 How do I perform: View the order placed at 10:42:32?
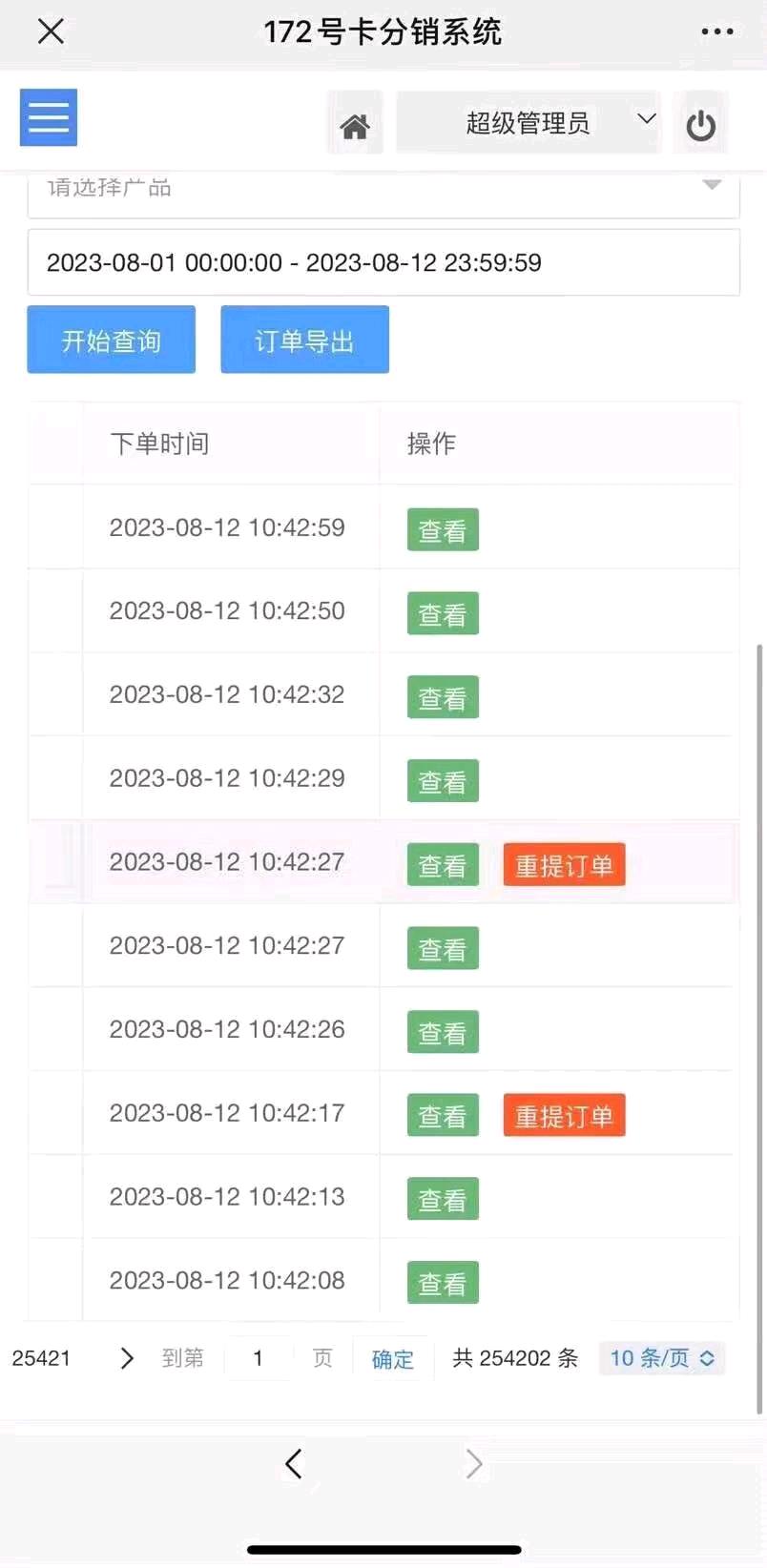(x=443, y=698)
